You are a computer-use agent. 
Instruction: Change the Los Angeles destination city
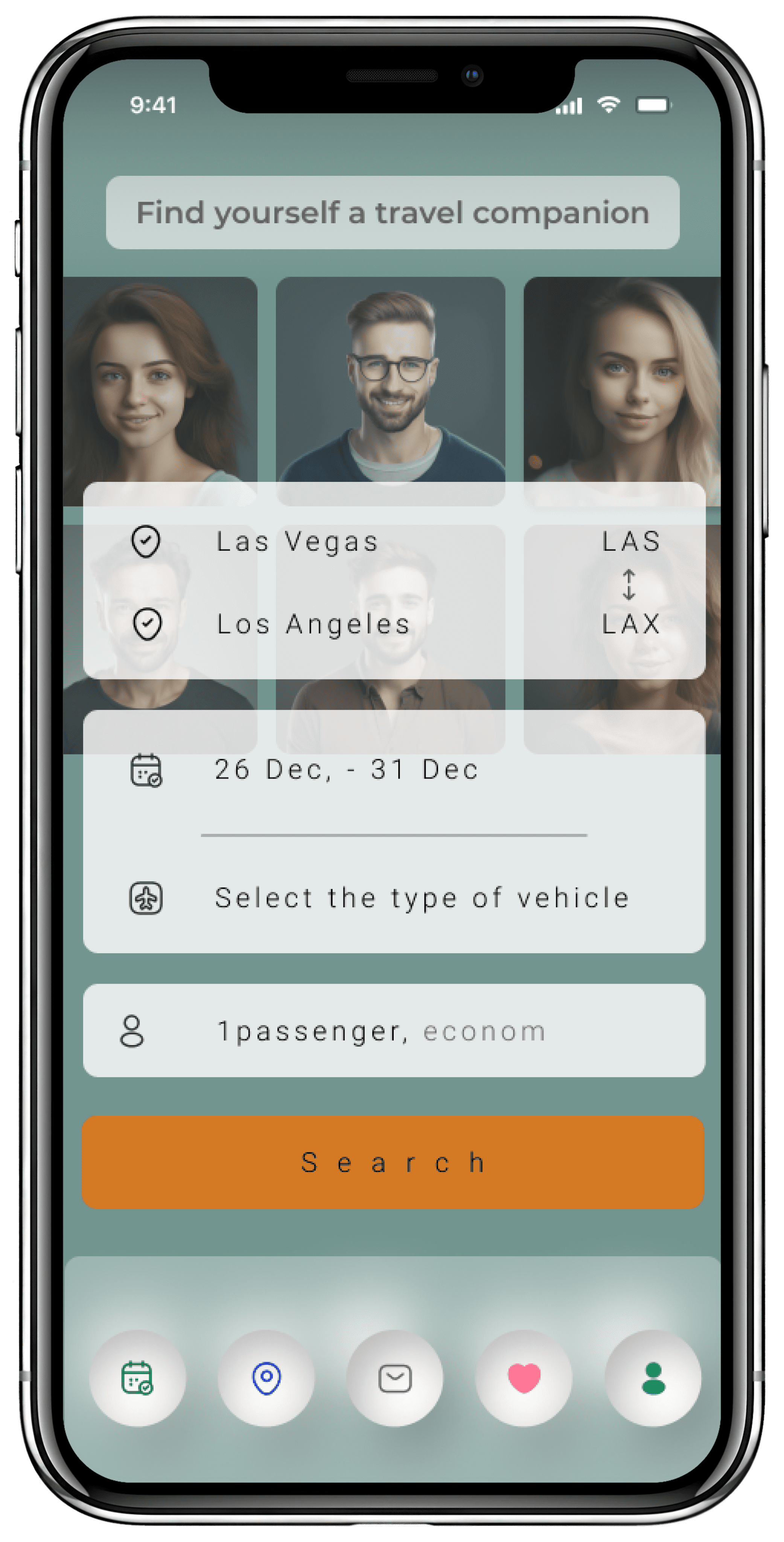(312, 624)
